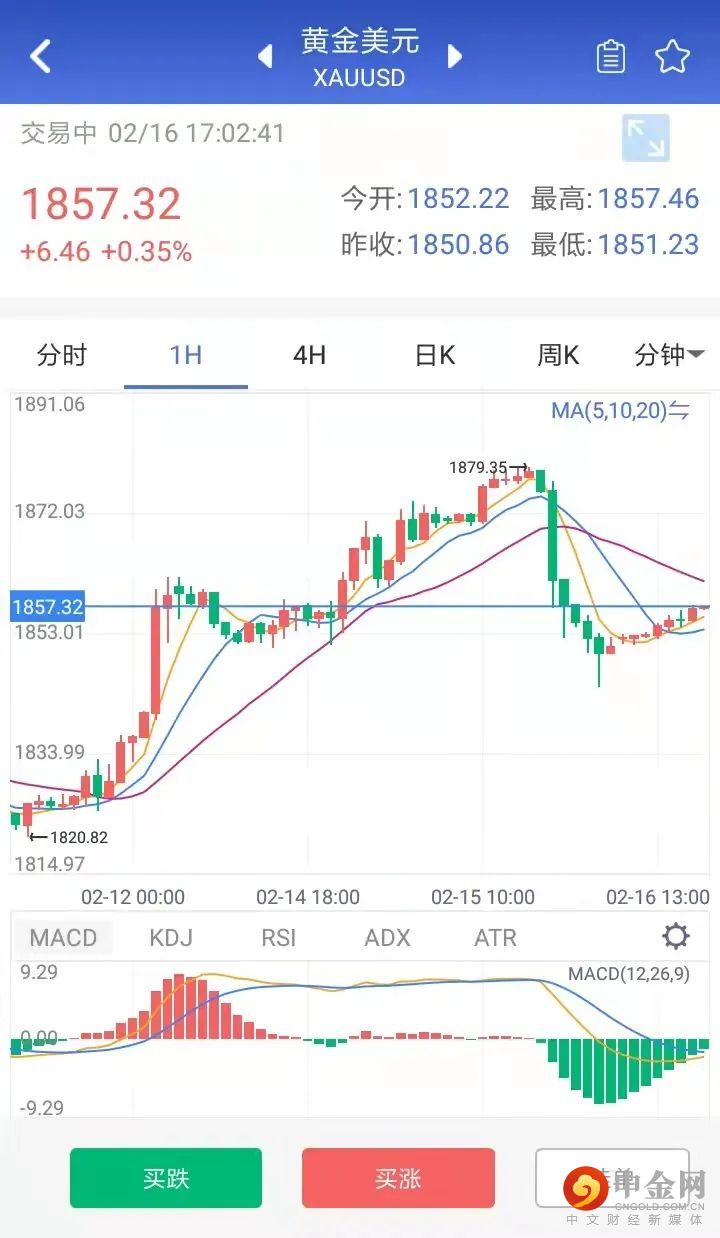Show the KDJ indicator
The width and height of the screenshot is (720, 1238).
pos(171,937)
